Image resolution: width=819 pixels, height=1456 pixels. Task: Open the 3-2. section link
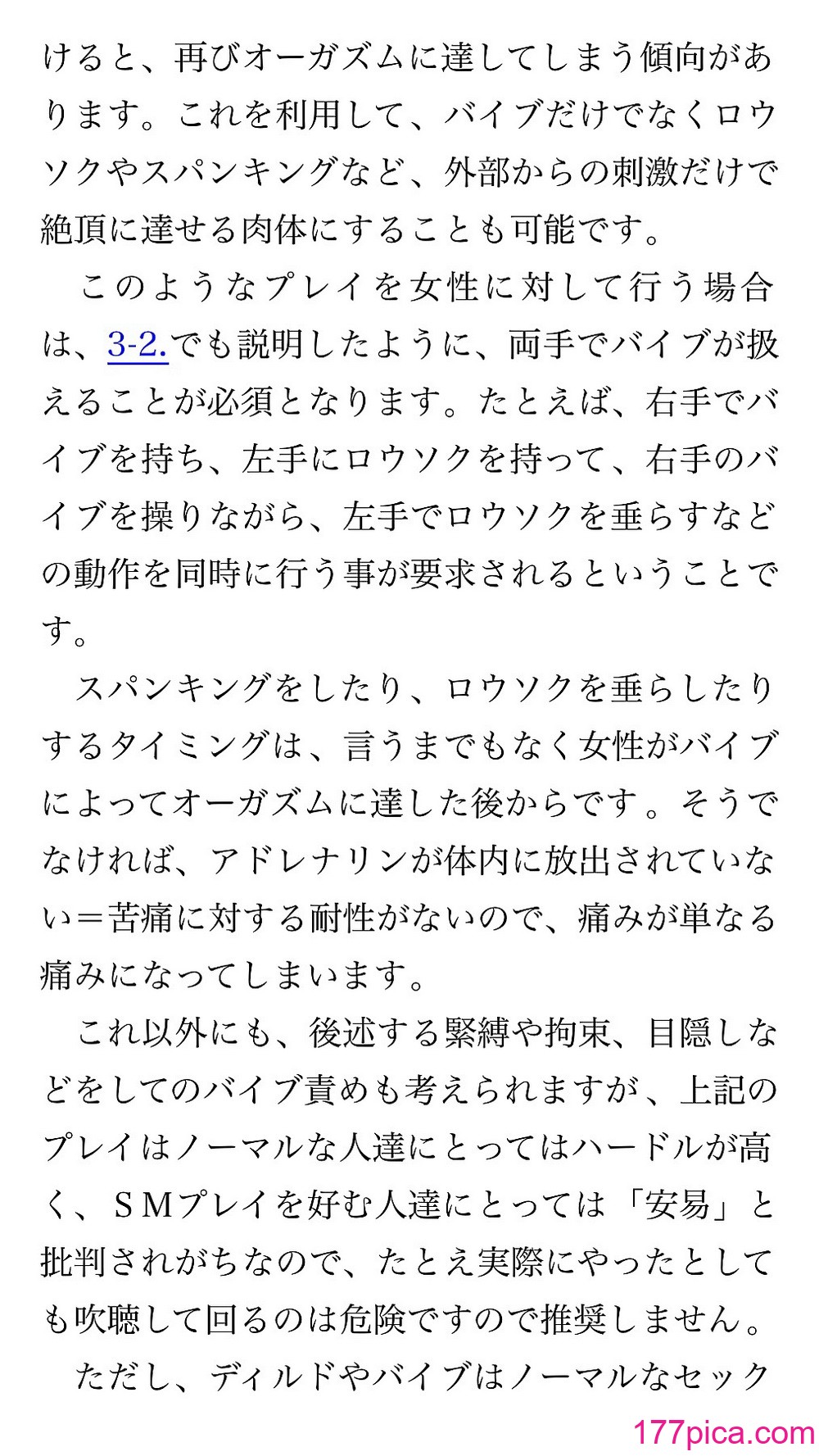click(138, 345)
